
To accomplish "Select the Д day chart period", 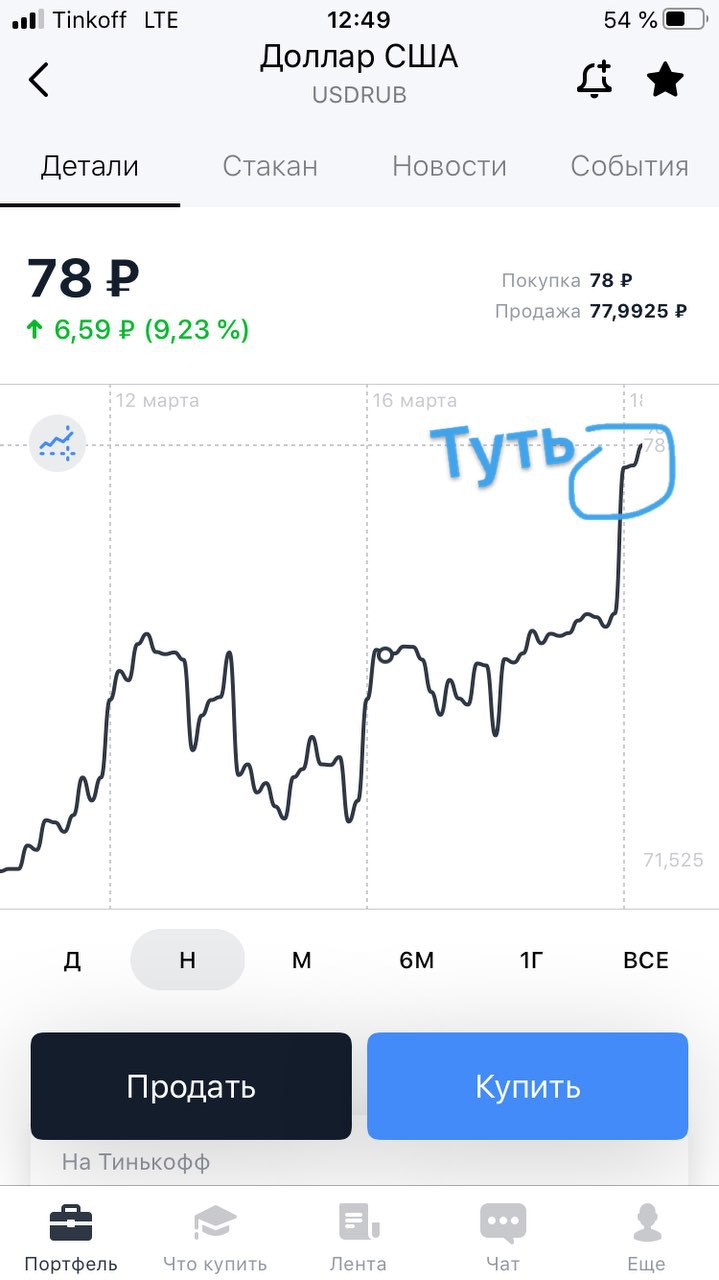I will [x=72, y=960].
